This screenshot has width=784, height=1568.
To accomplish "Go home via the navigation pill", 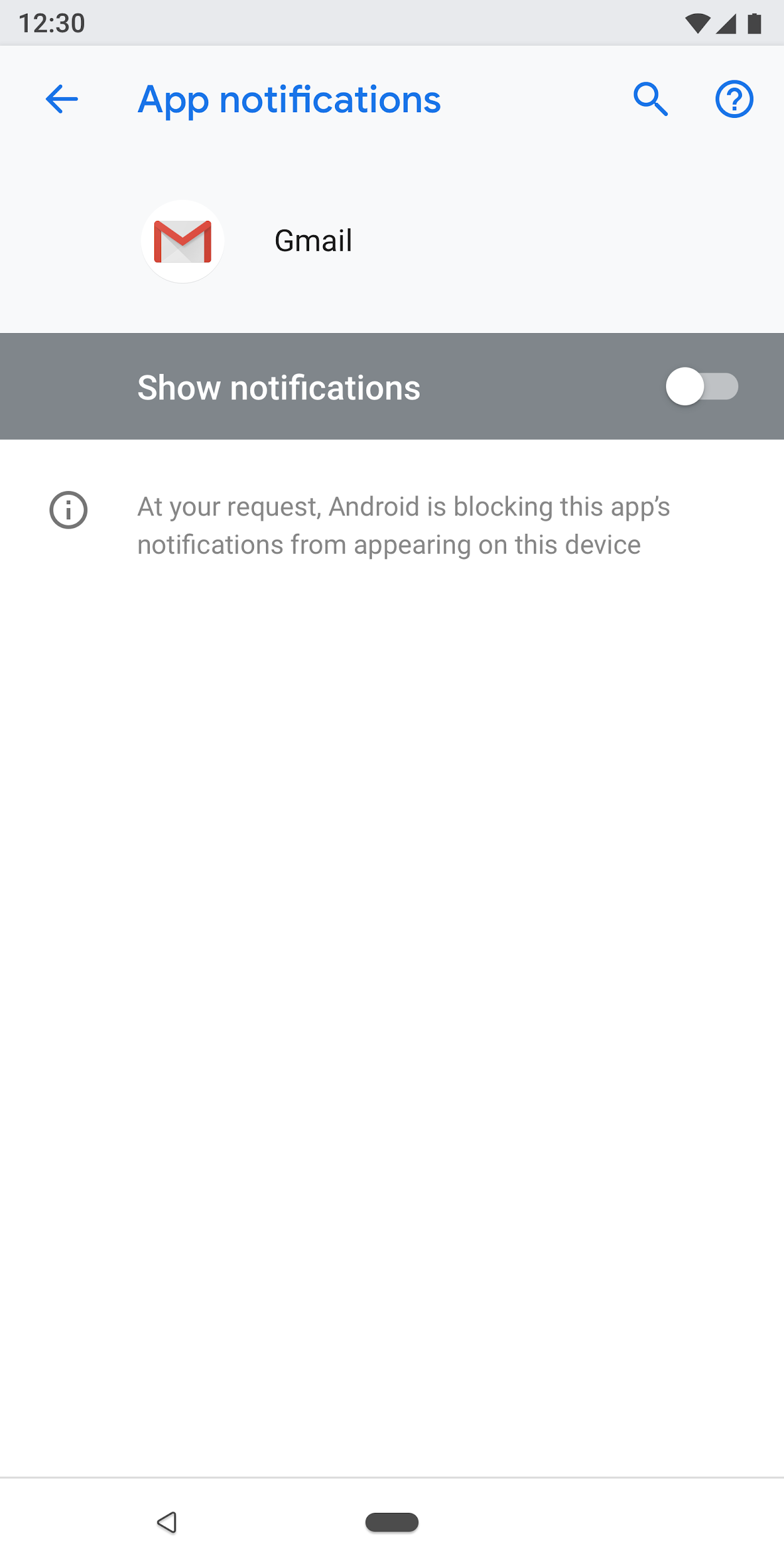I will [x=392, y=1522].
